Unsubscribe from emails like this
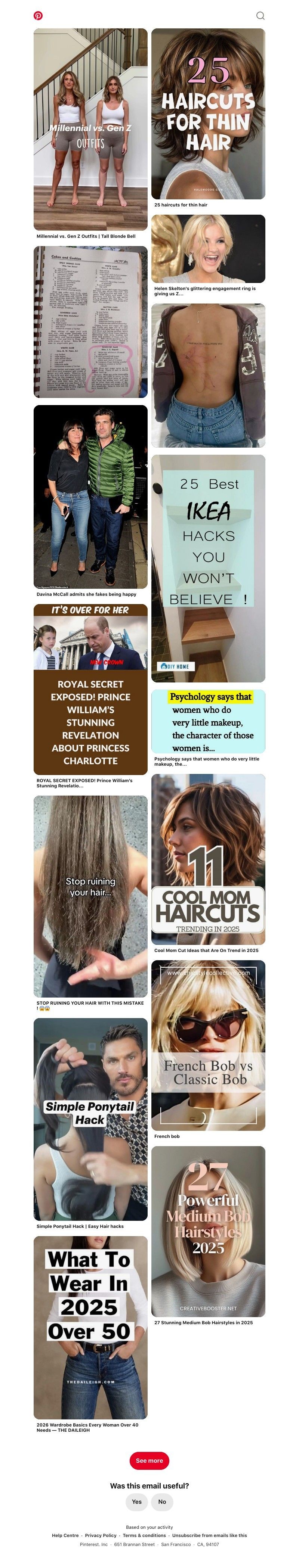 pos(209,1535)
